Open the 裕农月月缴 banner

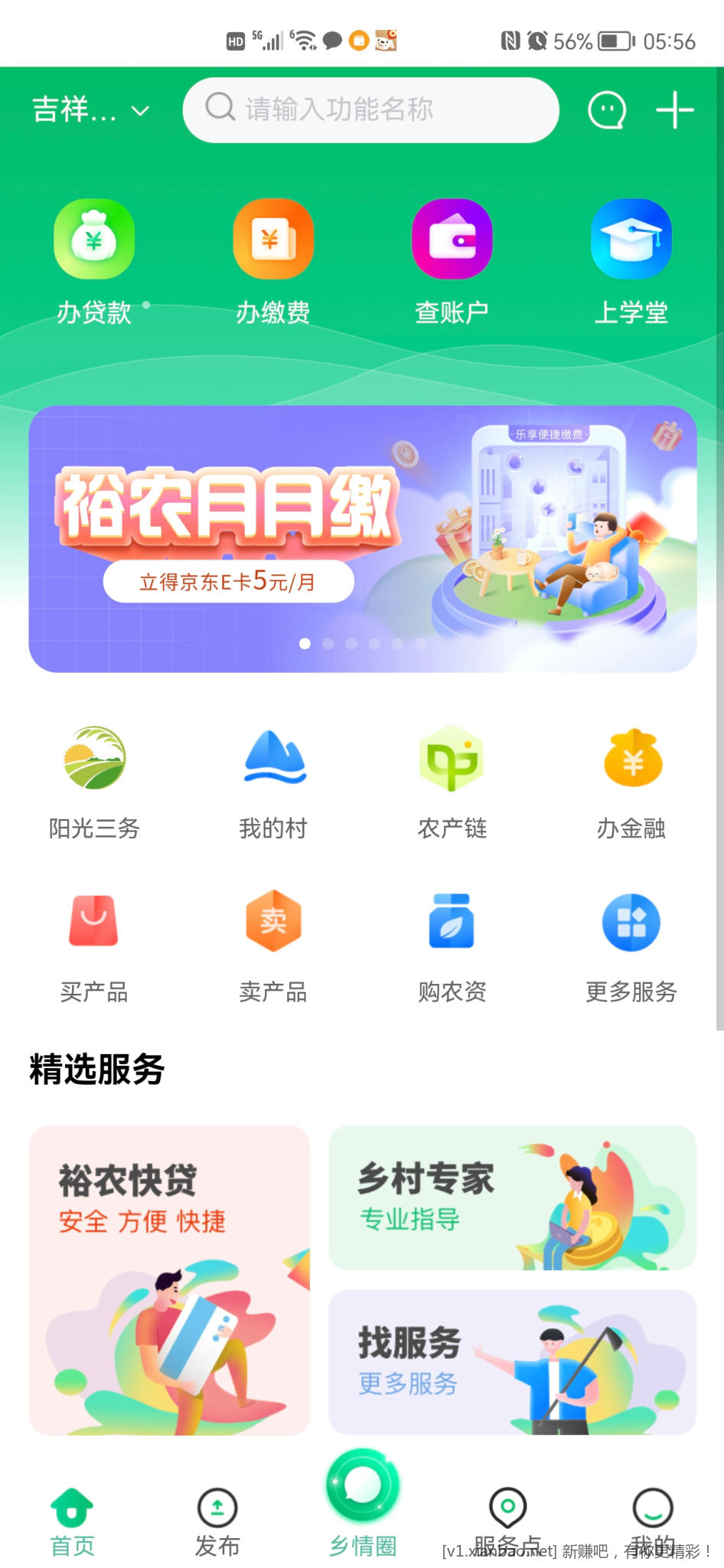coord(362,538)
